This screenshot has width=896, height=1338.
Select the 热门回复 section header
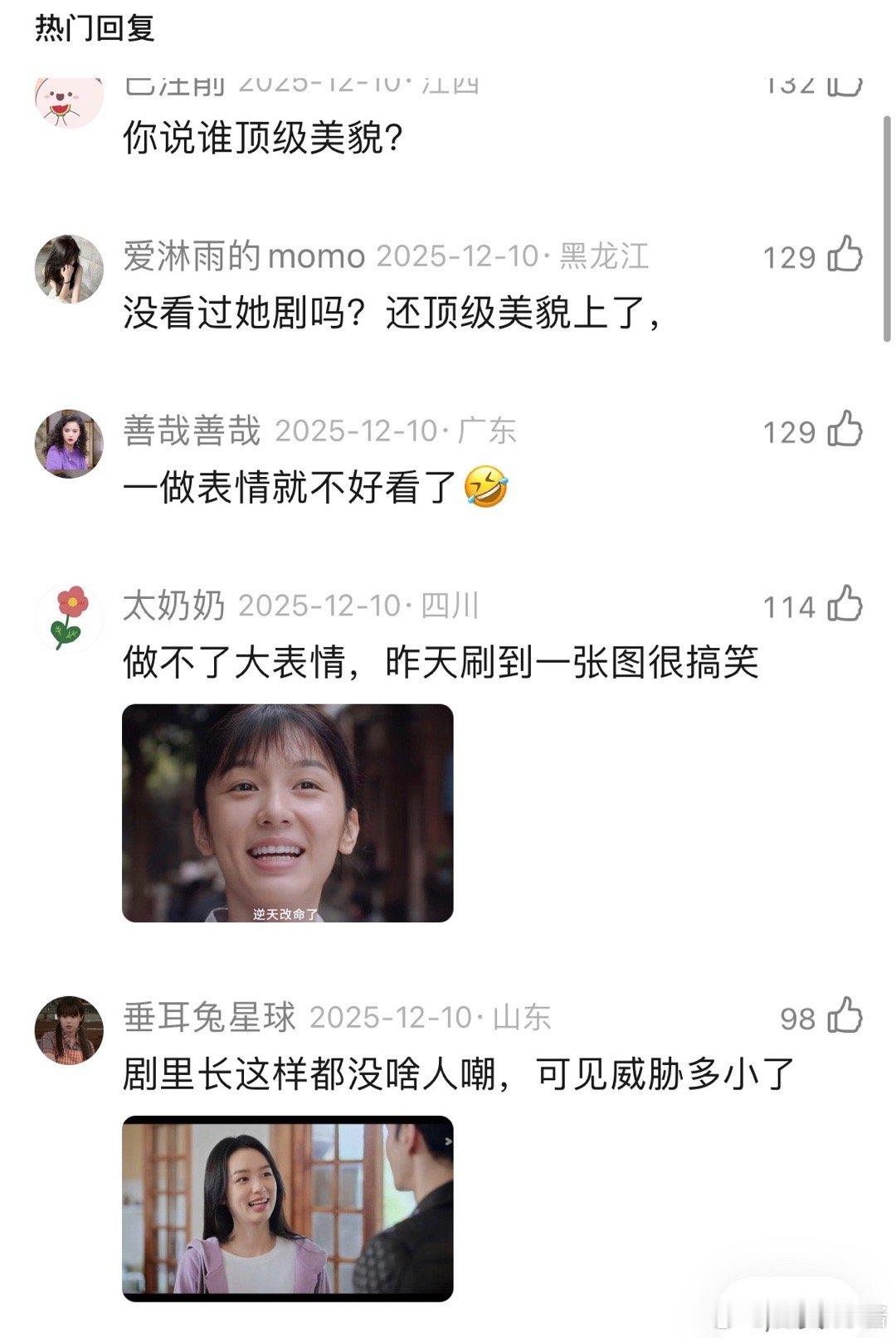coord(93,27)
